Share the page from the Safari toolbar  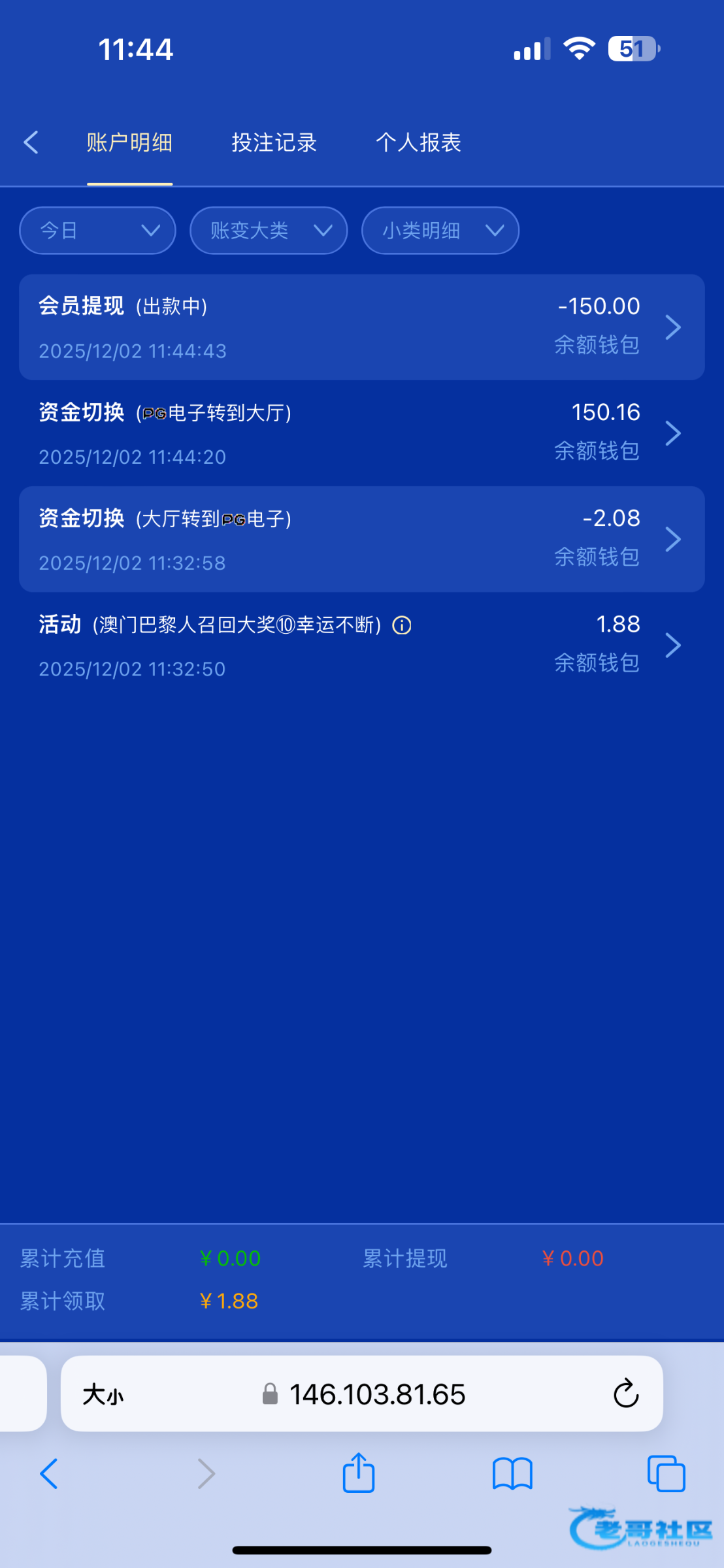359,1474
